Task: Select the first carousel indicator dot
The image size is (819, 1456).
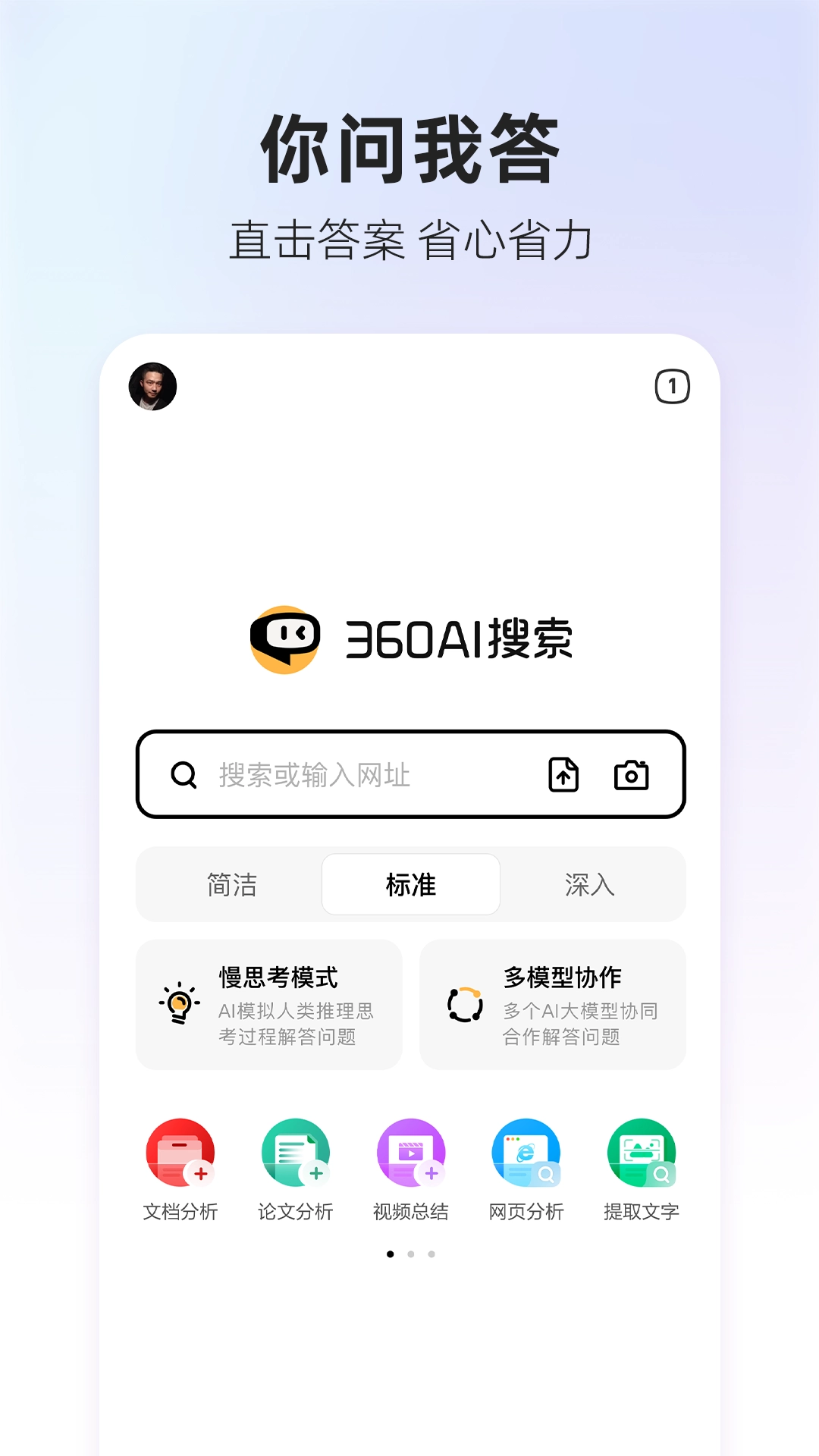Action: click(x=390, y=1254)
